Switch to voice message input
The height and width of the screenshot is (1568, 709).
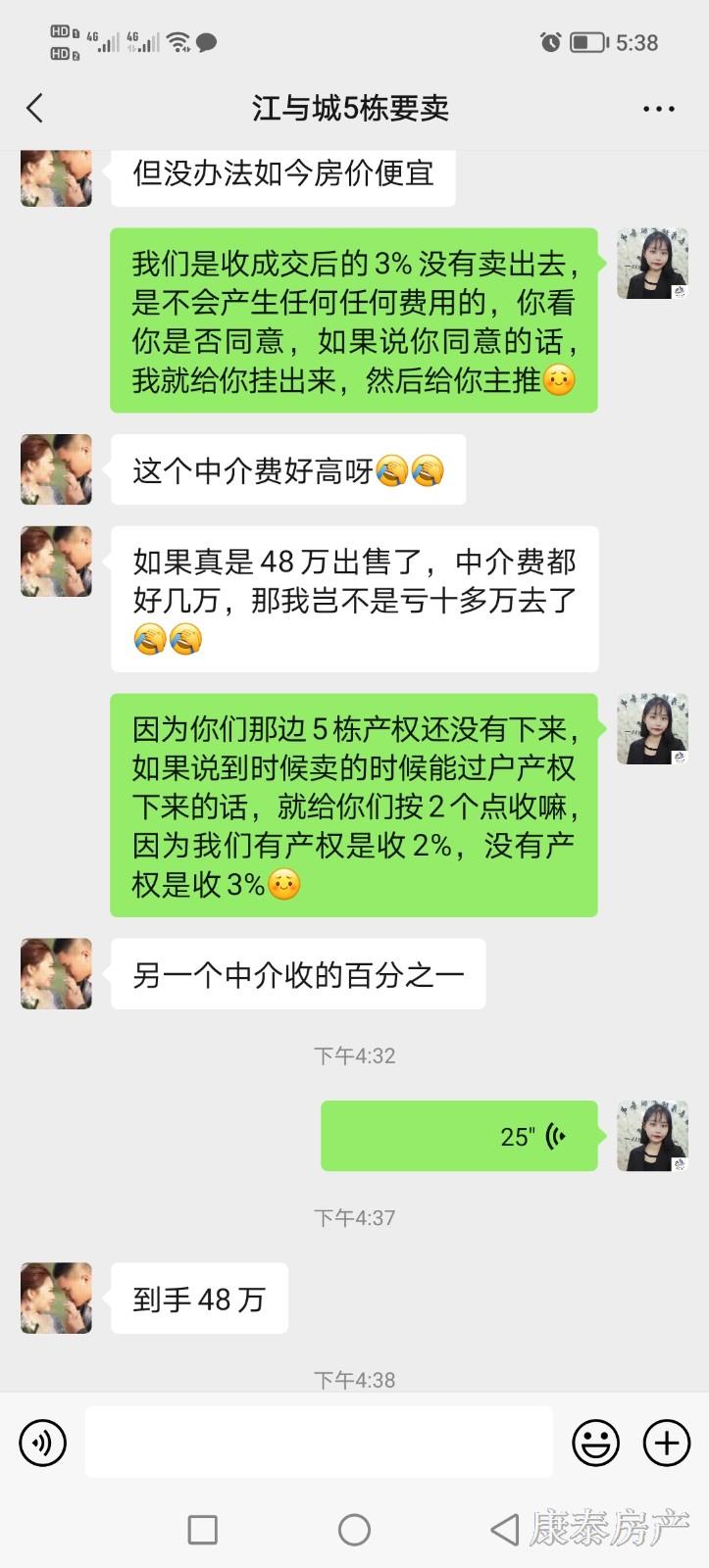coord(42,1443)
